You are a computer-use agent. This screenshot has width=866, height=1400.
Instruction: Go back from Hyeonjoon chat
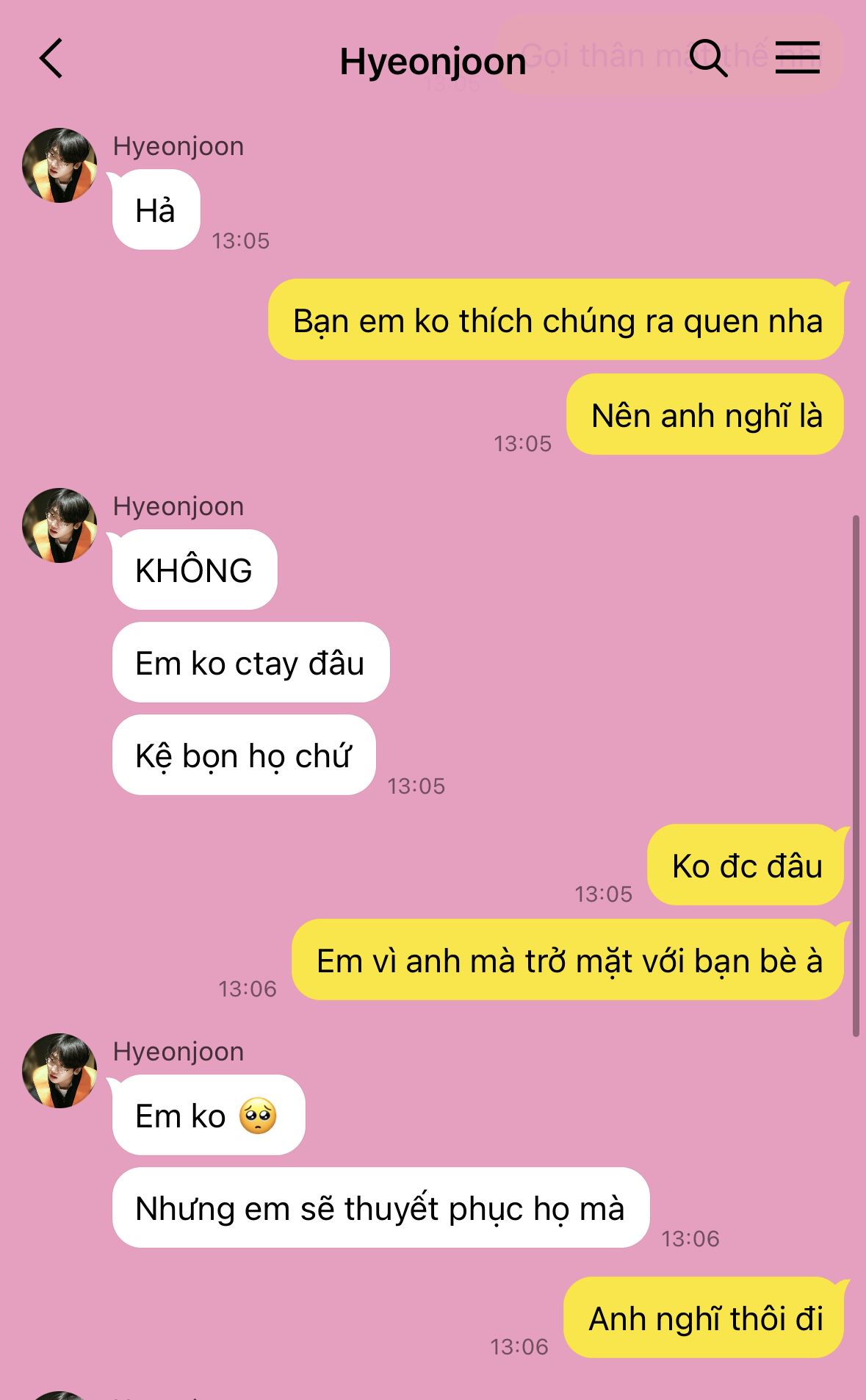tap(51, 59)
